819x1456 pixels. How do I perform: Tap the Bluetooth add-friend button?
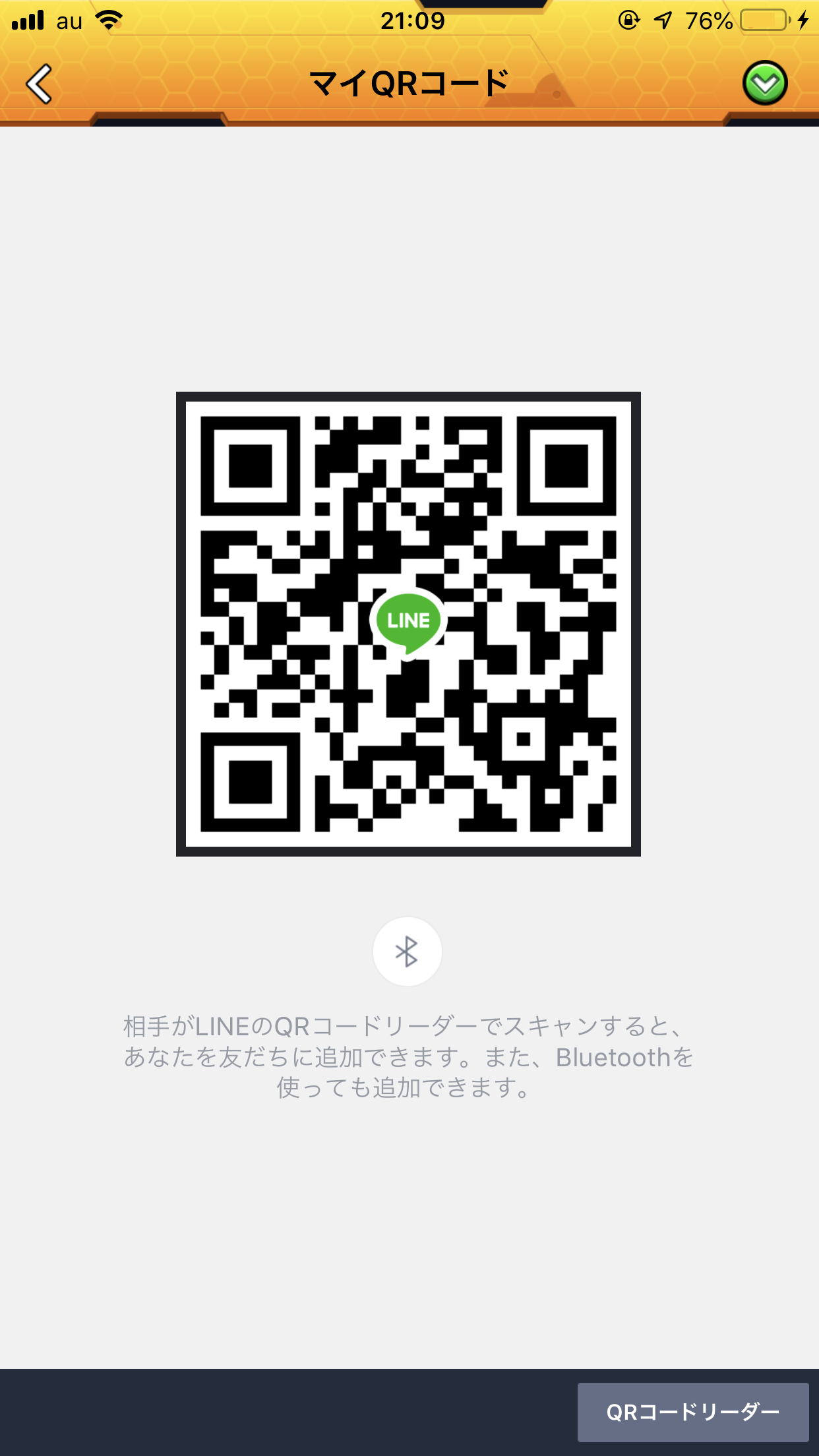407,952
